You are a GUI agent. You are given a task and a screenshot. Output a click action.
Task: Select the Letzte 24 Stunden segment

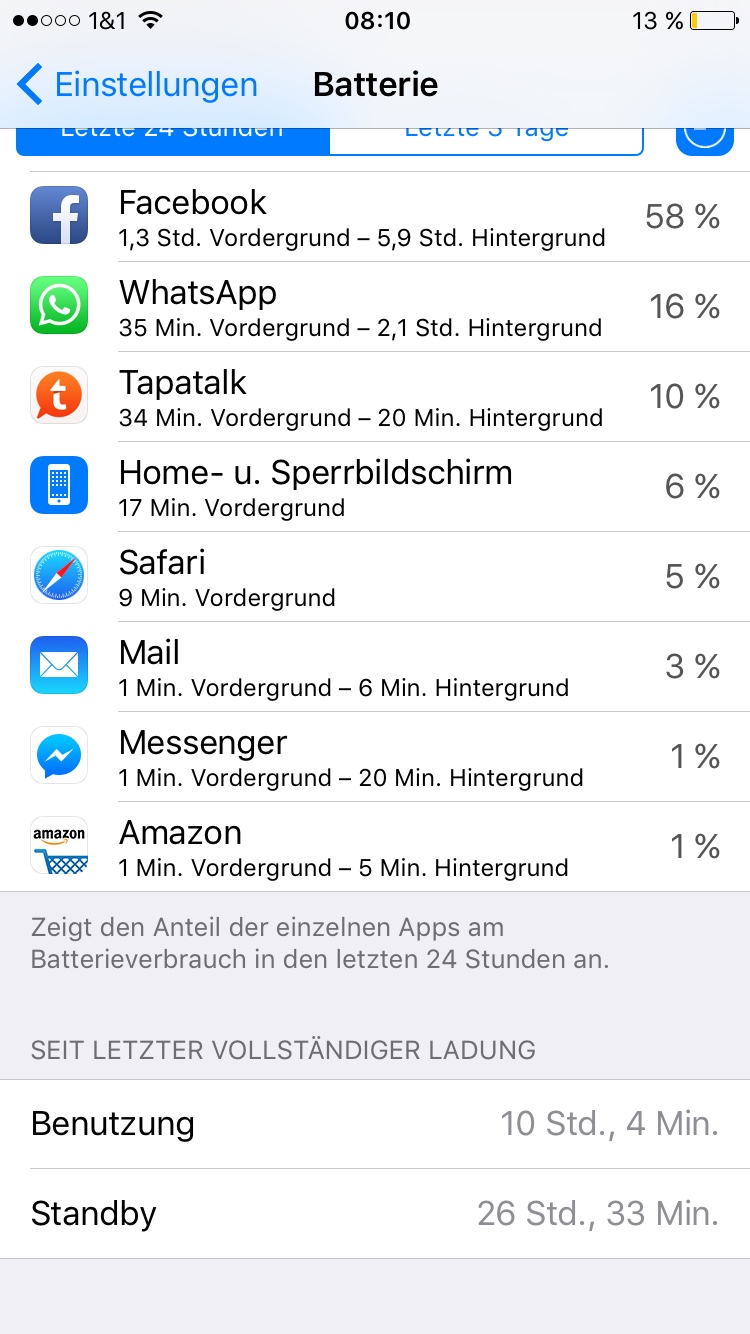point(173,141)
